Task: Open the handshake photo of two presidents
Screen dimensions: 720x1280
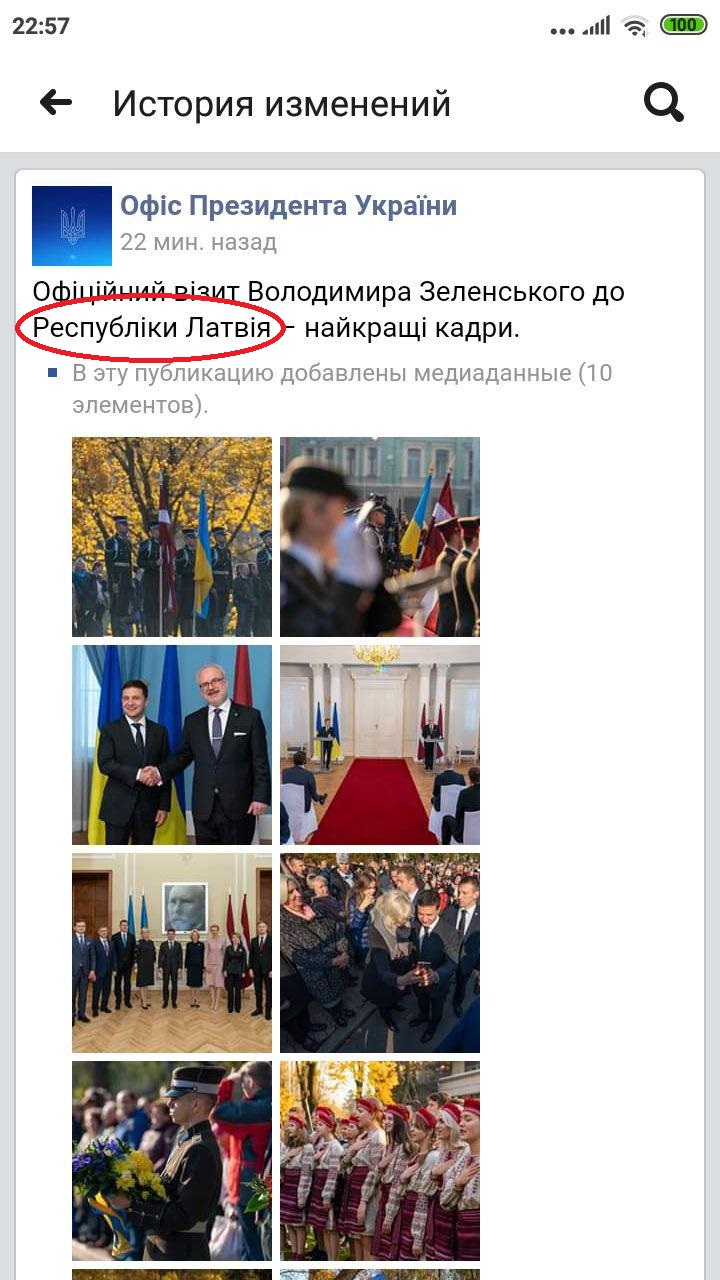Action: 172,745
